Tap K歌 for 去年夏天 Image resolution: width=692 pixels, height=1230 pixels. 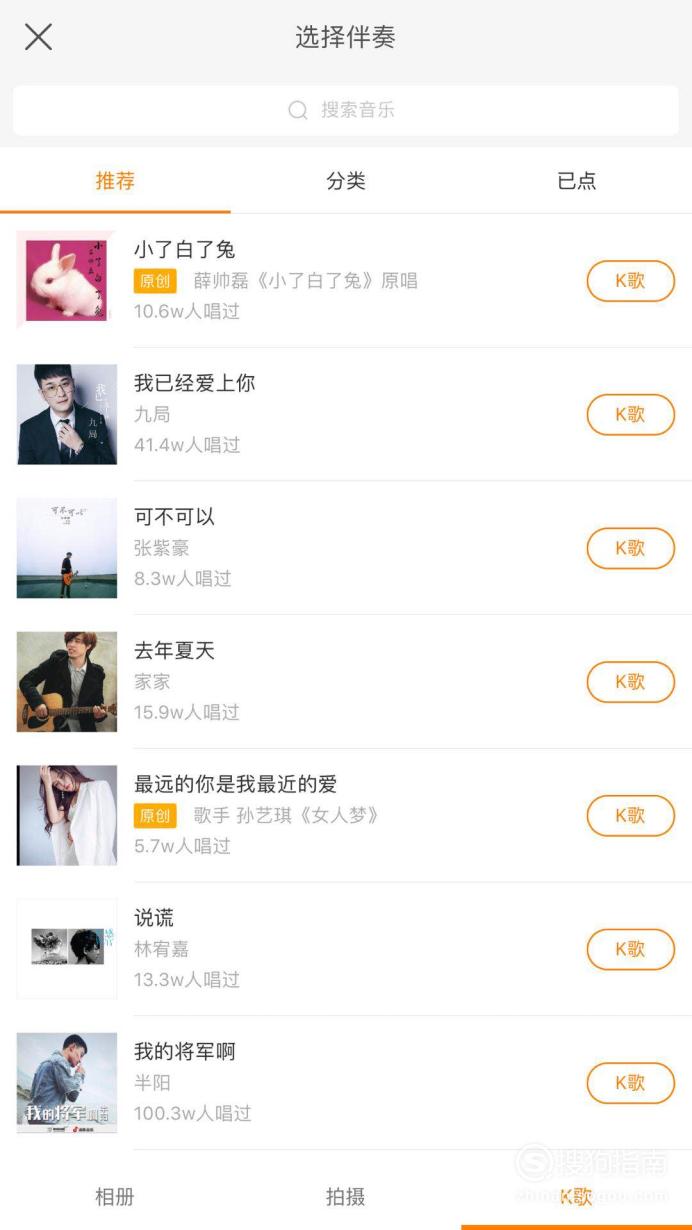pos(630,682)
